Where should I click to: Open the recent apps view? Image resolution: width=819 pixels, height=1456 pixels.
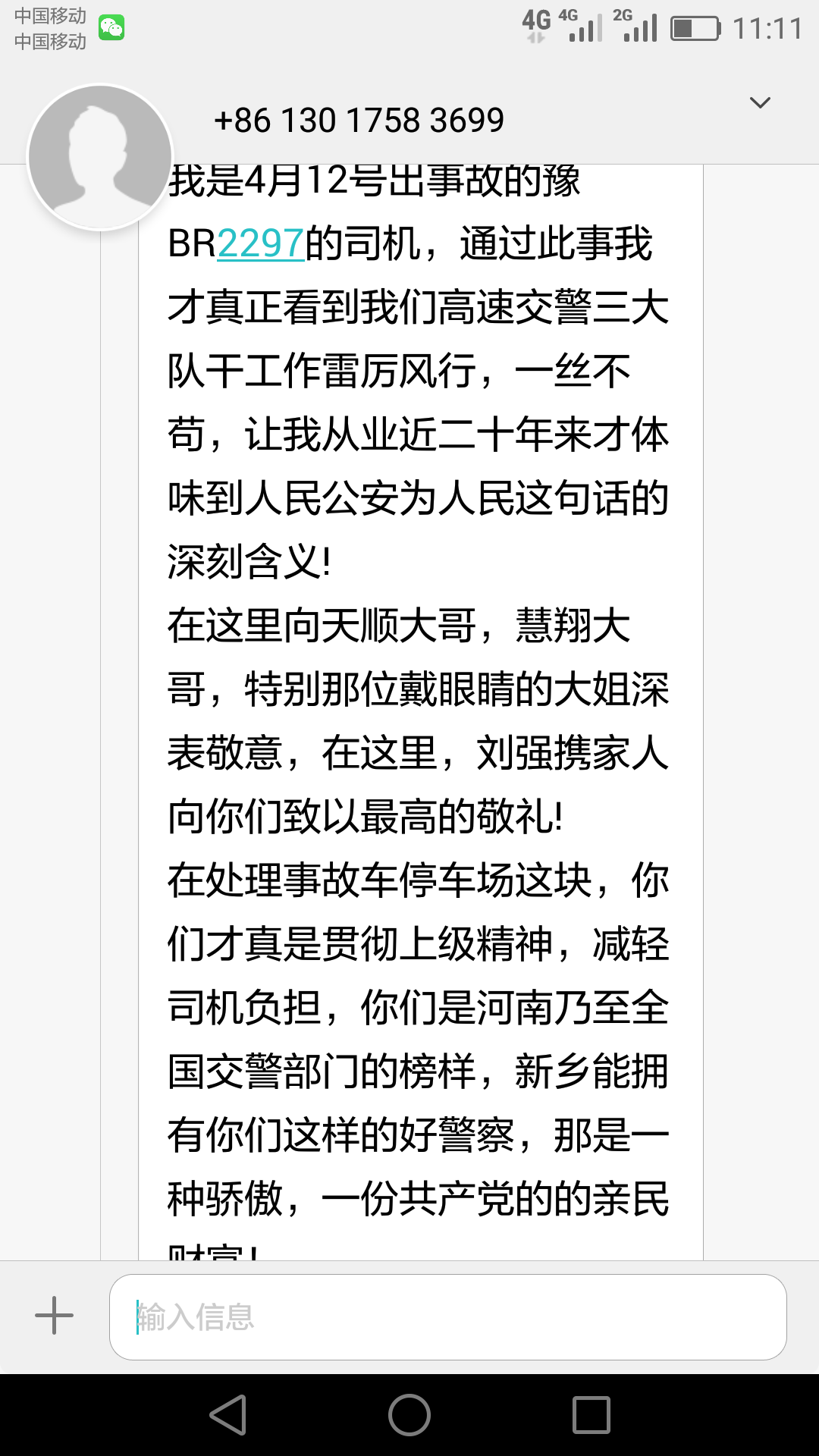coord(591,1415)
